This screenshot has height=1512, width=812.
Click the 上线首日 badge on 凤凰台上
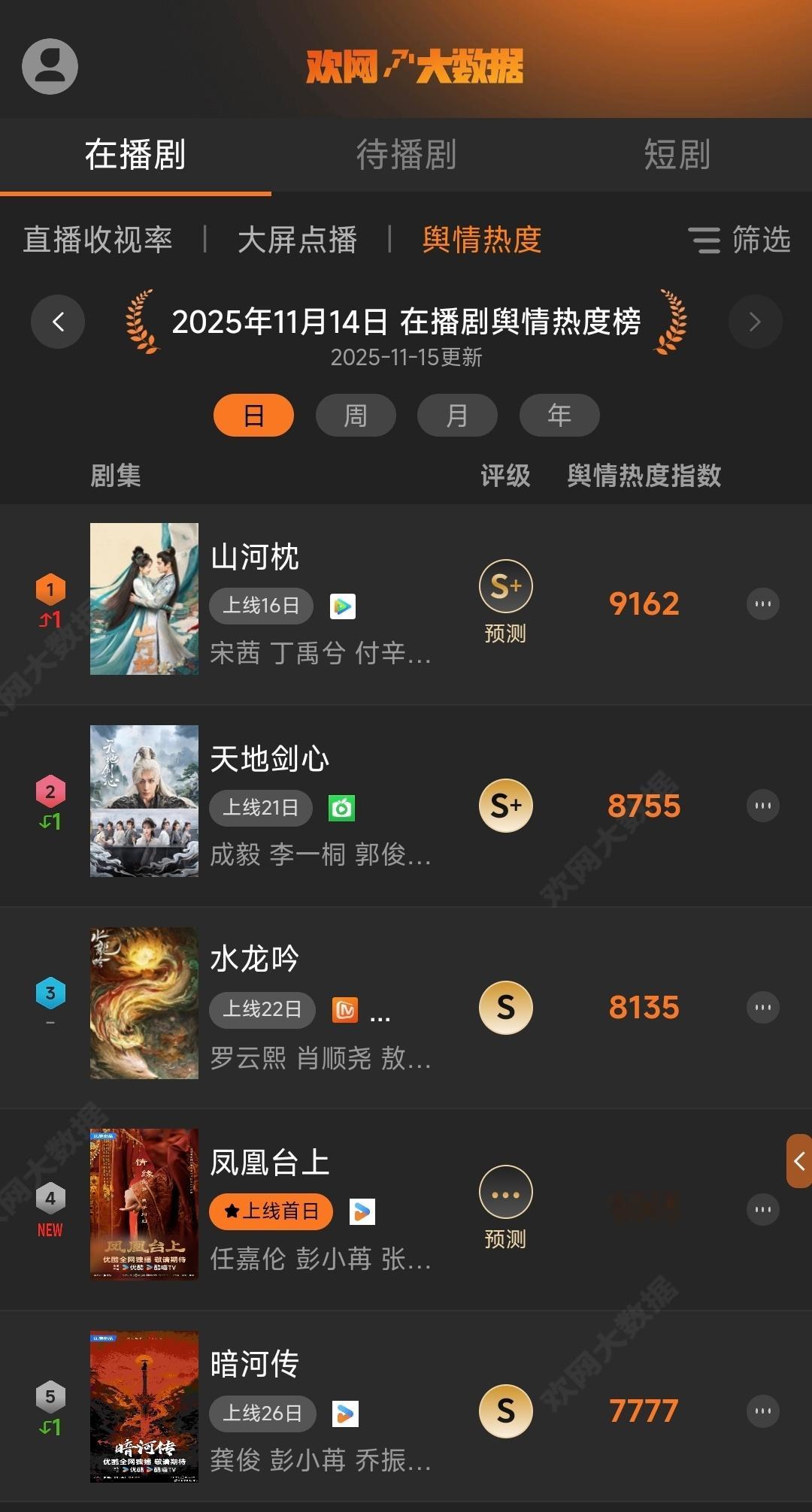[x=270, y=1211]
